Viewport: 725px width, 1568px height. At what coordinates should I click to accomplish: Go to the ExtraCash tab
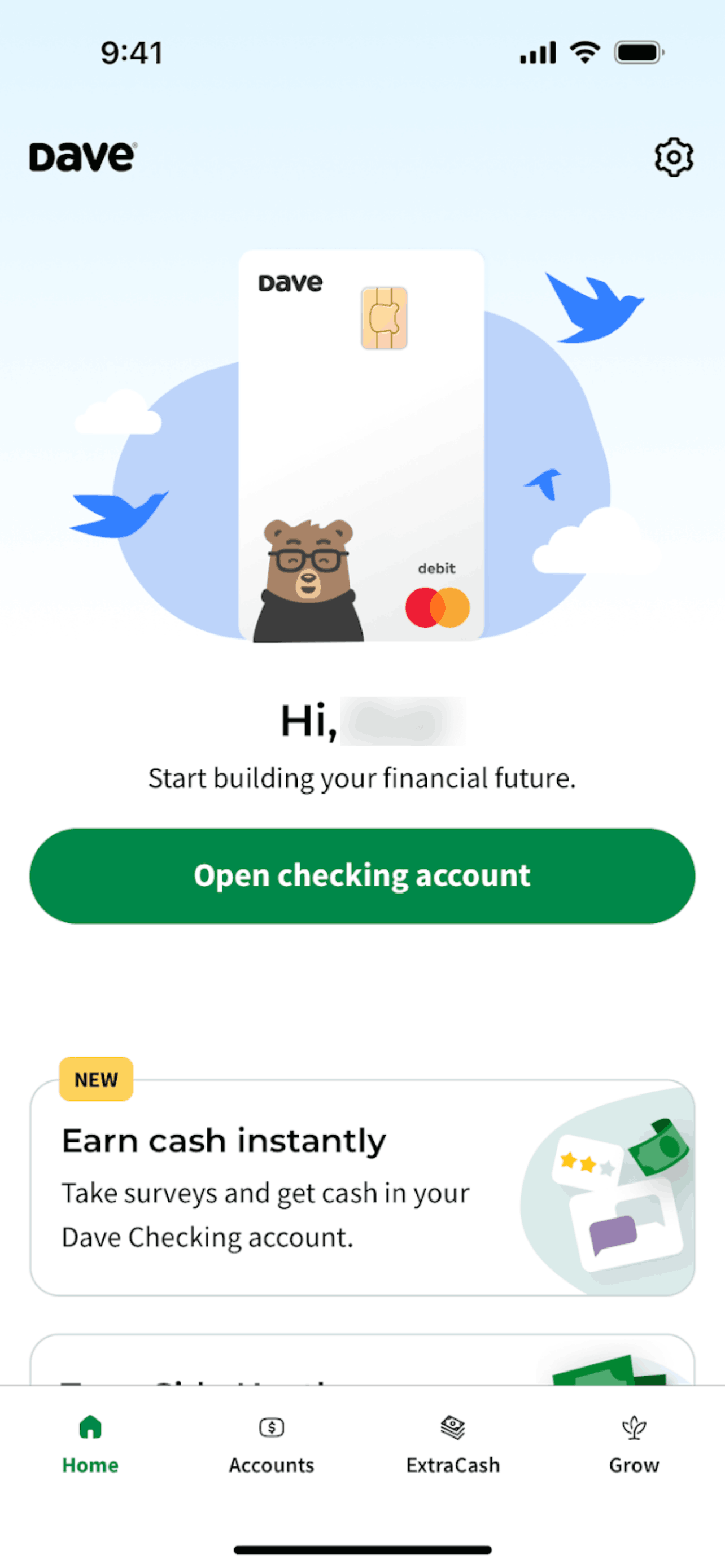[x=453, y=1444]
